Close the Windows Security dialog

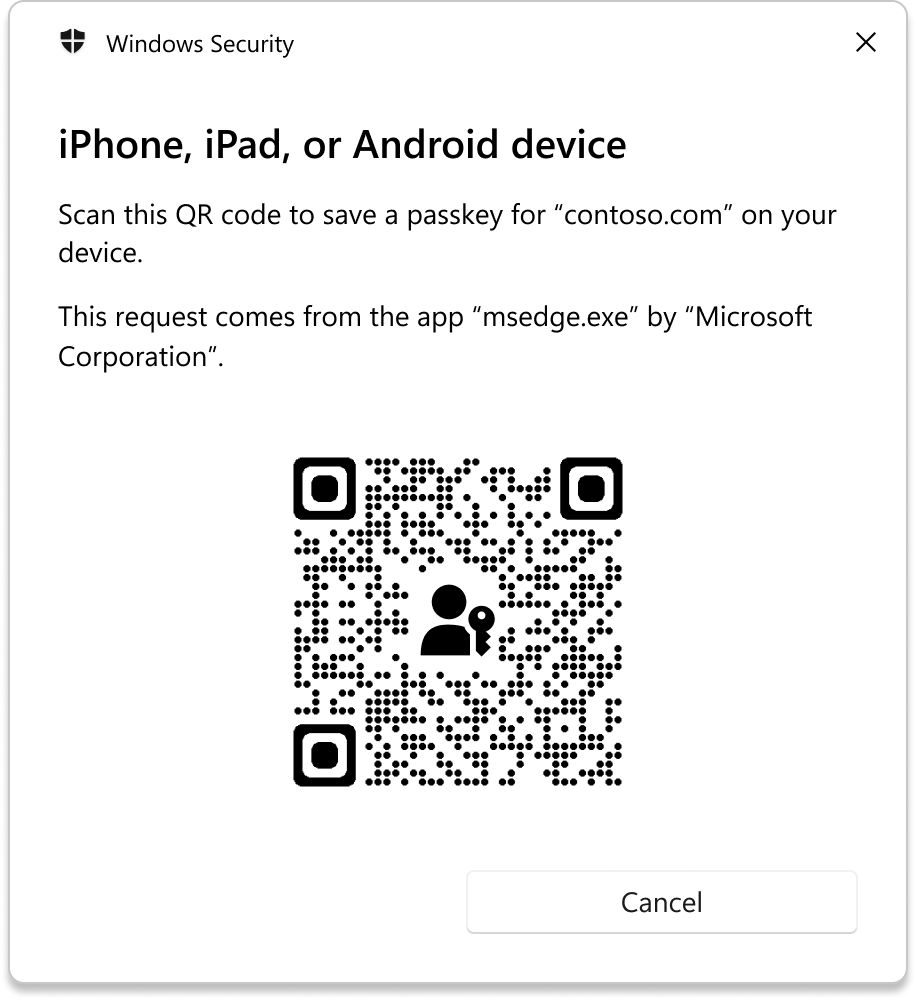(865, 43)
